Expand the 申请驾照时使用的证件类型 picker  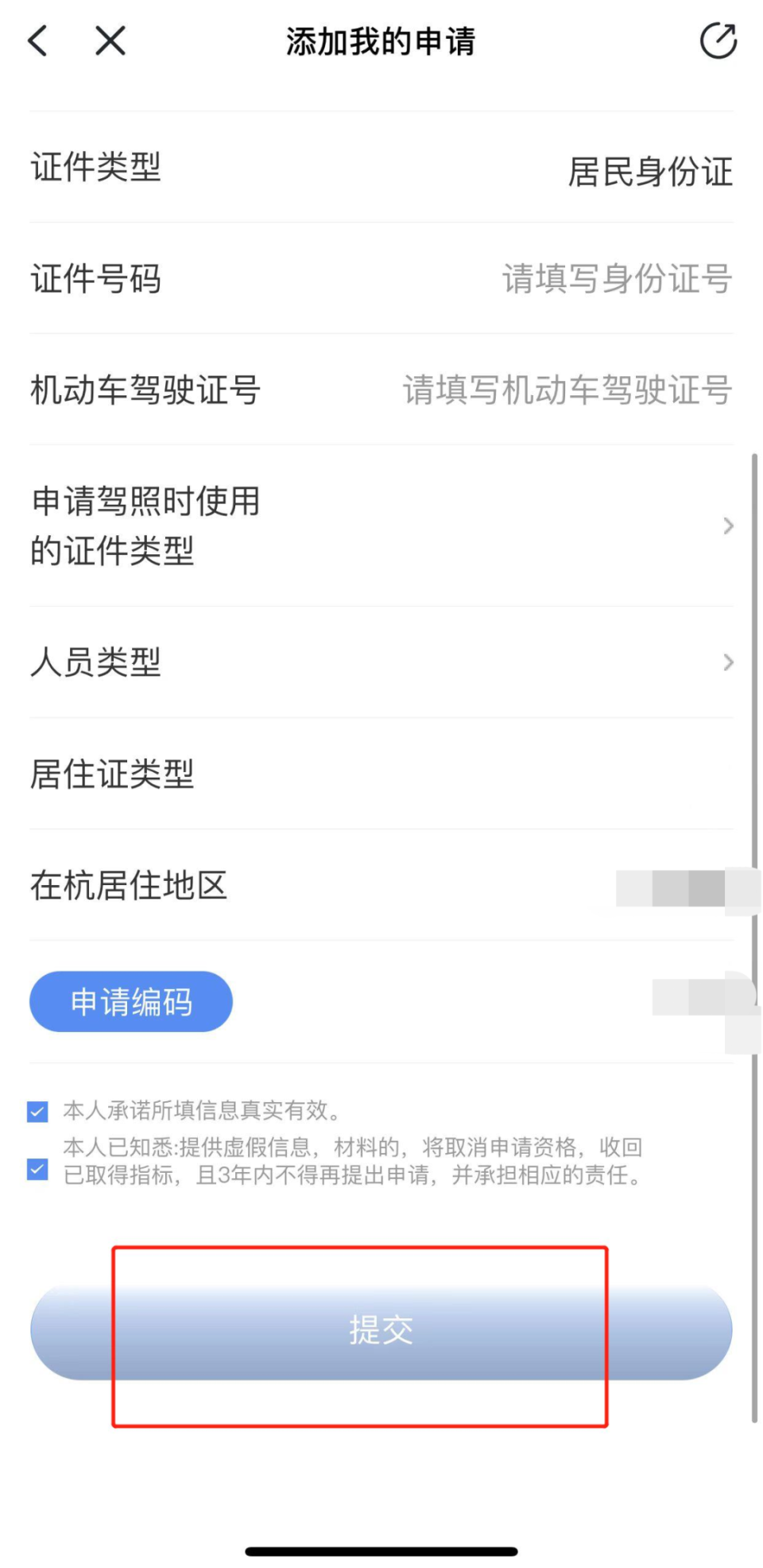pyautogui.click(x=381, y=526)
